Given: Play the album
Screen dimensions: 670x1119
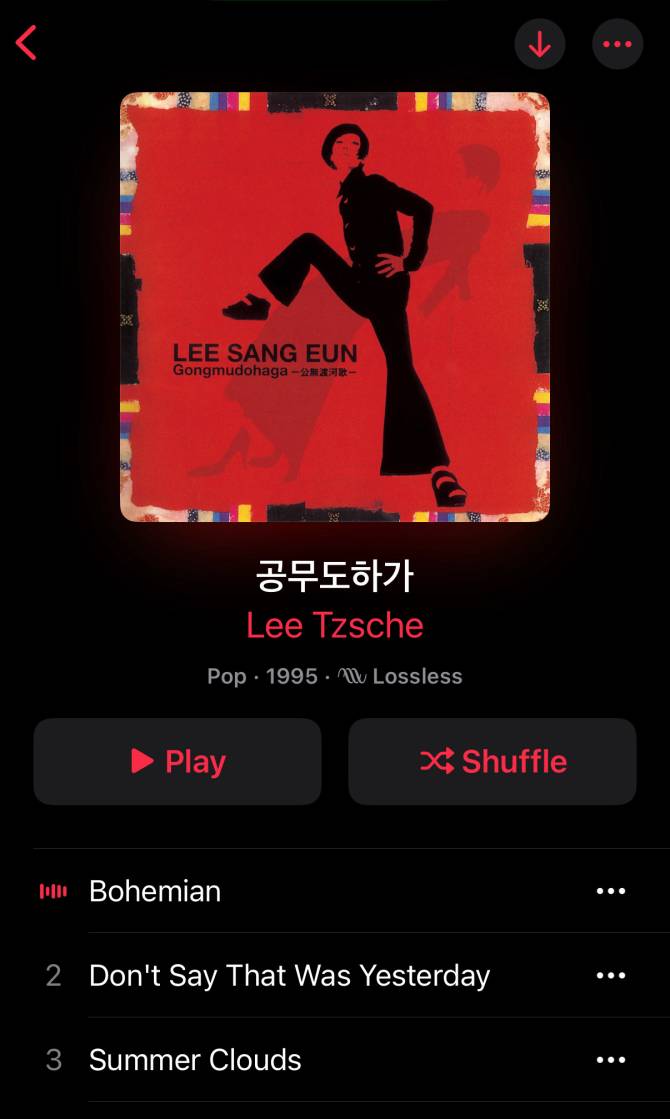Looking at the screenshot, I should (178, 761).
